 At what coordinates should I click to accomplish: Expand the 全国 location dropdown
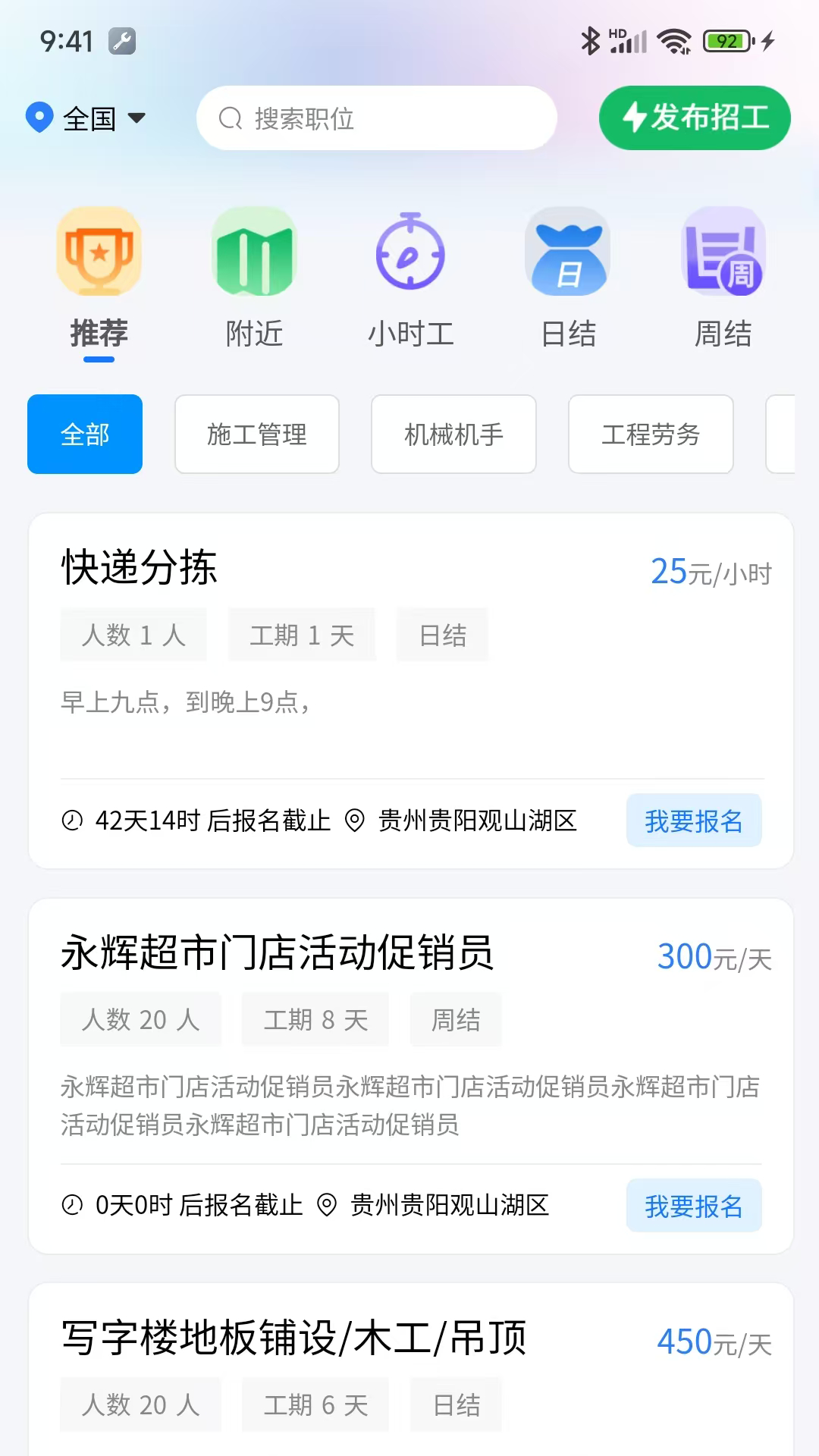[x=136, y=118]
